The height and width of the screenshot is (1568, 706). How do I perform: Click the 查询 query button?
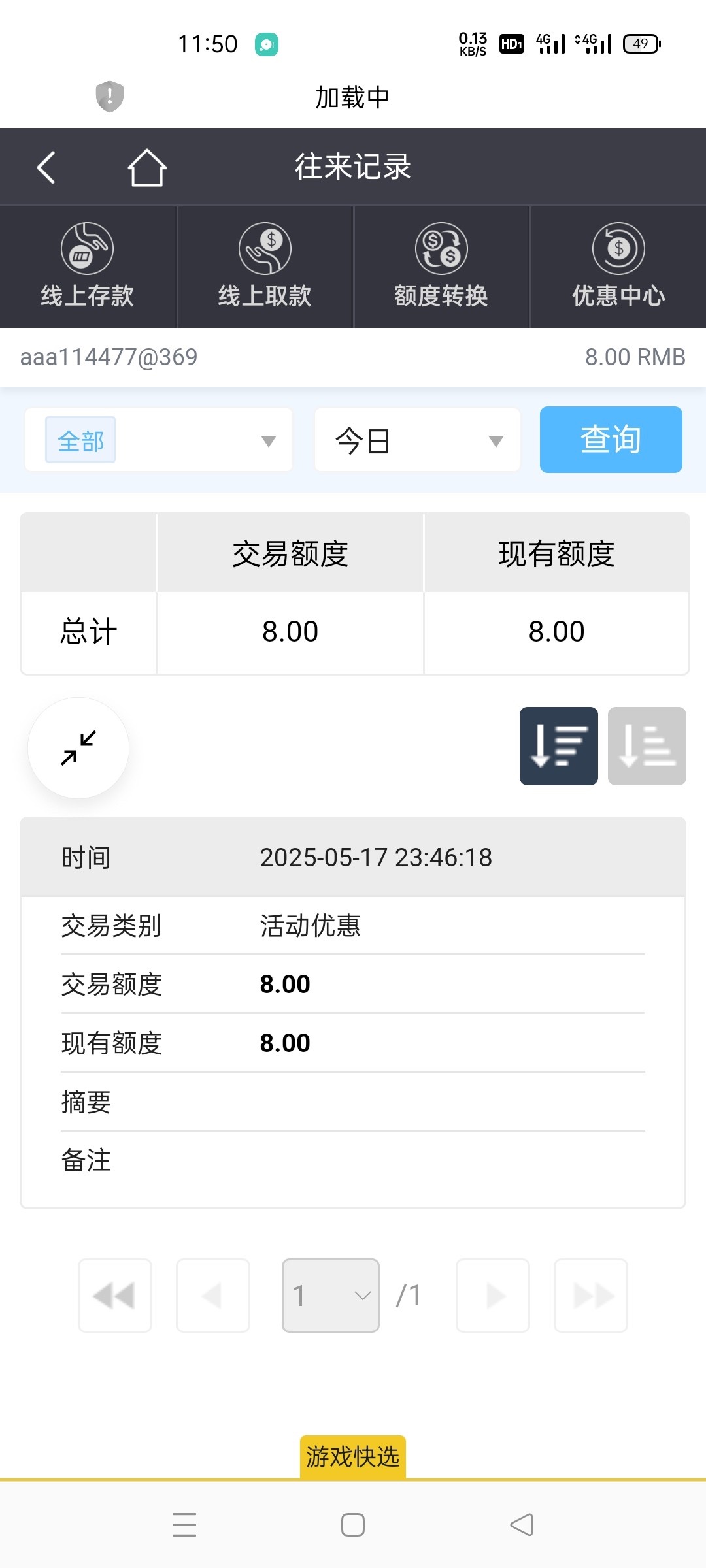coord(611,440)
